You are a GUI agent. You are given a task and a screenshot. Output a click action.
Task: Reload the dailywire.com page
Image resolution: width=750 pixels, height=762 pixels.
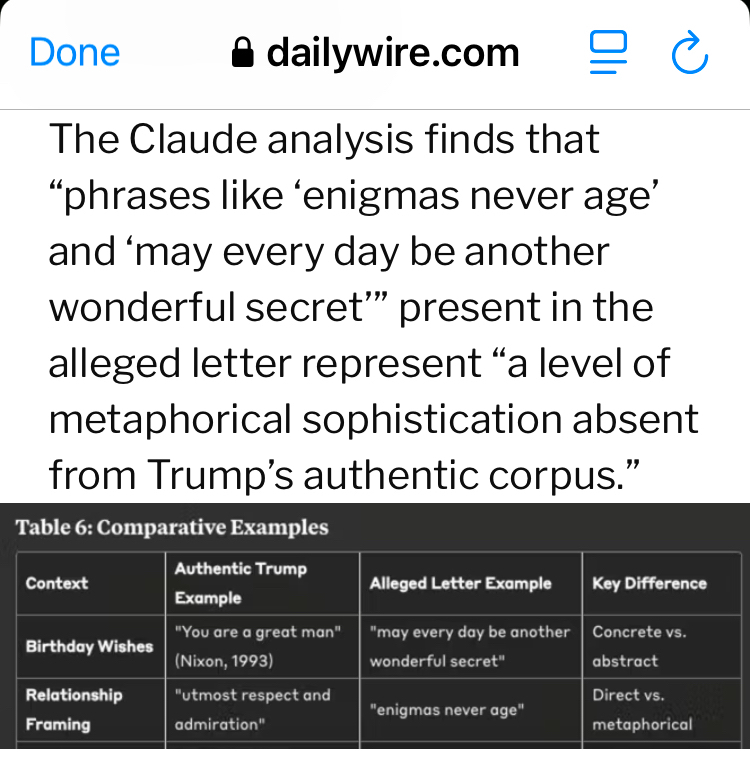point(689,53)
